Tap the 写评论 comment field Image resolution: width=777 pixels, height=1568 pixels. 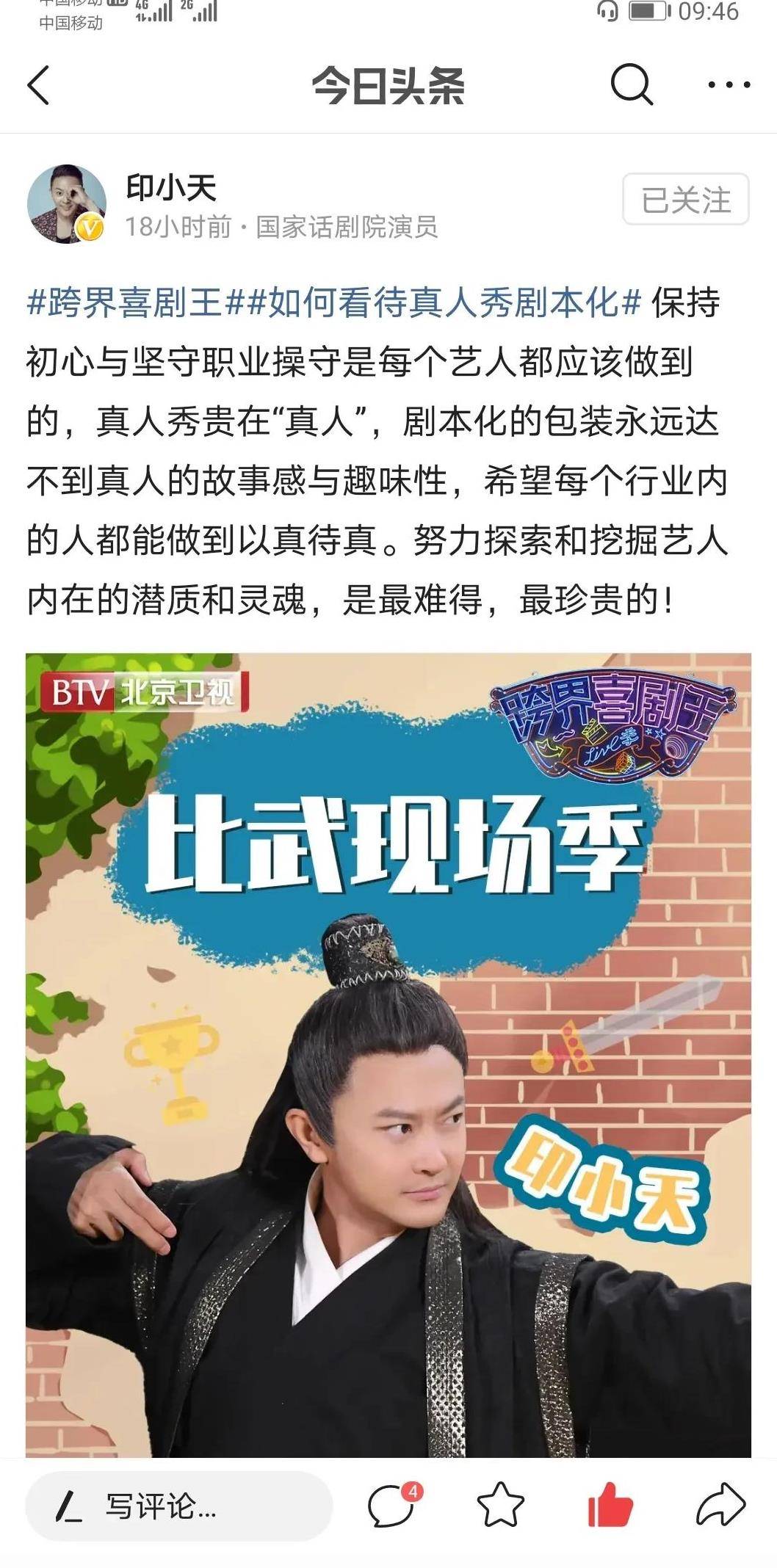click(178, 1506)
